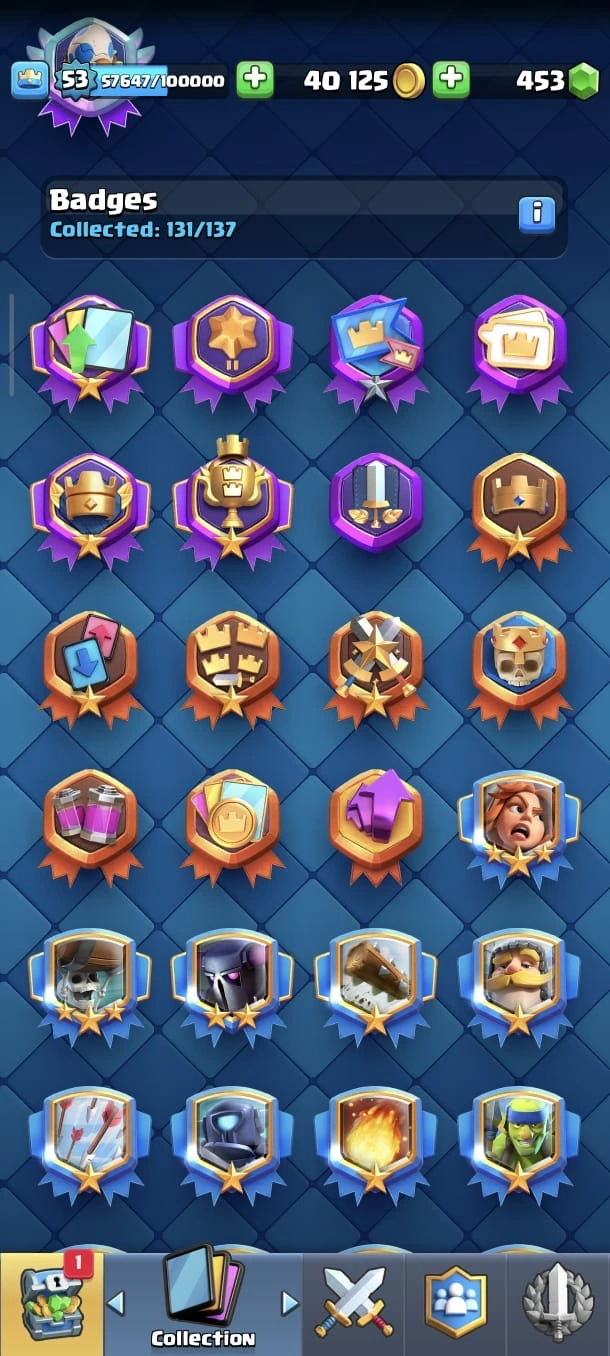The image size is (610, 1356).
Task: View the Valkyrie mastery badge
Action: point(518,821)
